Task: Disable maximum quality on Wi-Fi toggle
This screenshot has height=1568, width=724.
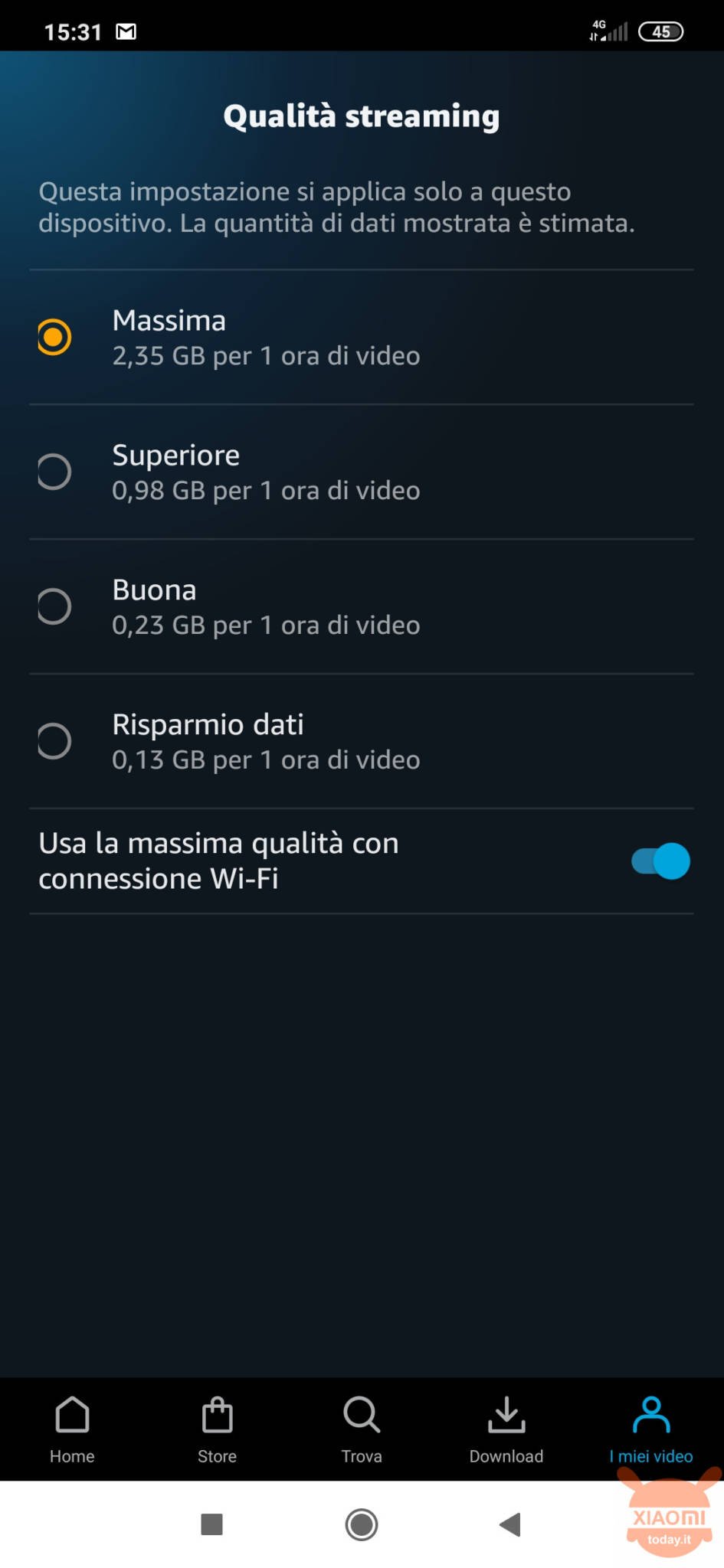Action: click(x=660, y=861)
